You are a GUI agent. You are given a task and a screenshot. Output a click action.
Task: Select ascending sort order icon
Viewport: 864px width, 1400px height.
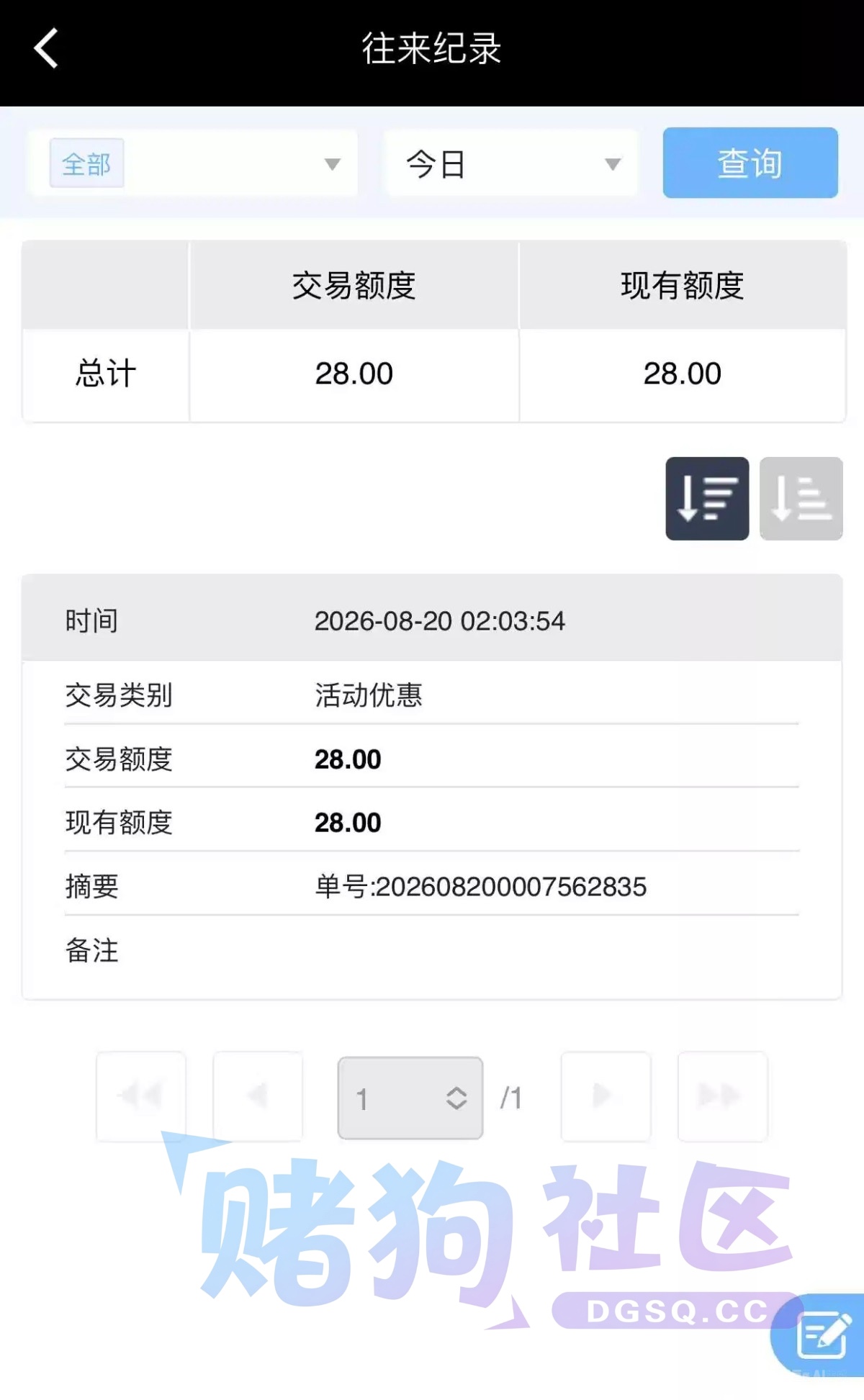point(801,498)
